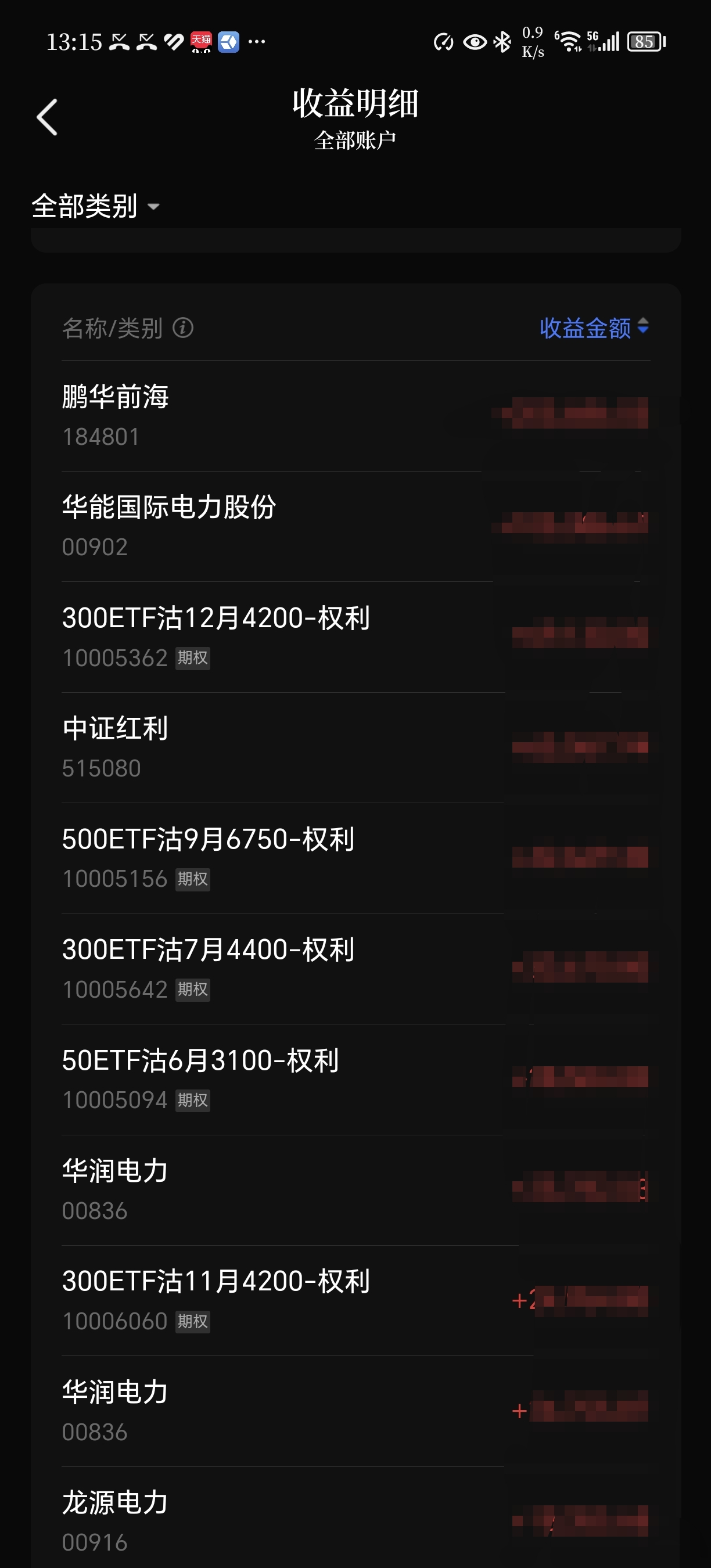Go back from the 收益明细 page
Screen dimensions: 711x1568
tap(47, 117)
